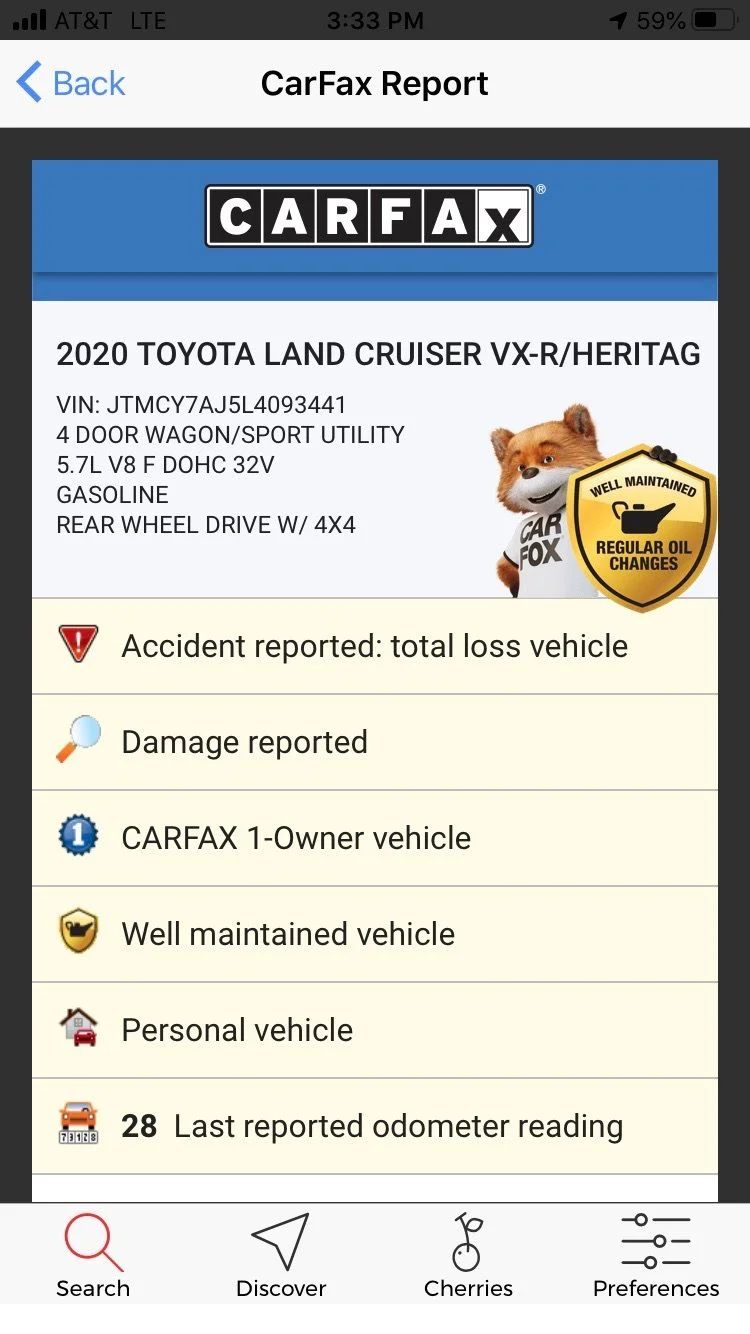Open the Discover tab

pos(281,1255)
